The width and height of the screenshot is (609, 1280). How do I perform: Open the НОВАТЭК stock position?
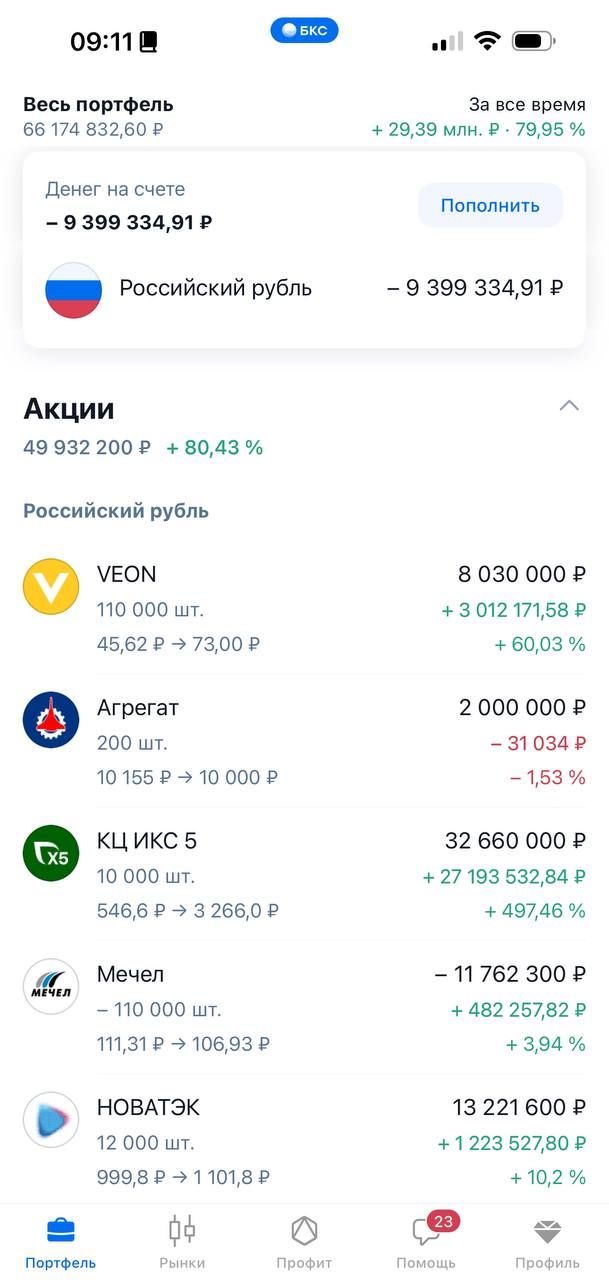click(x=304, y=1141)
